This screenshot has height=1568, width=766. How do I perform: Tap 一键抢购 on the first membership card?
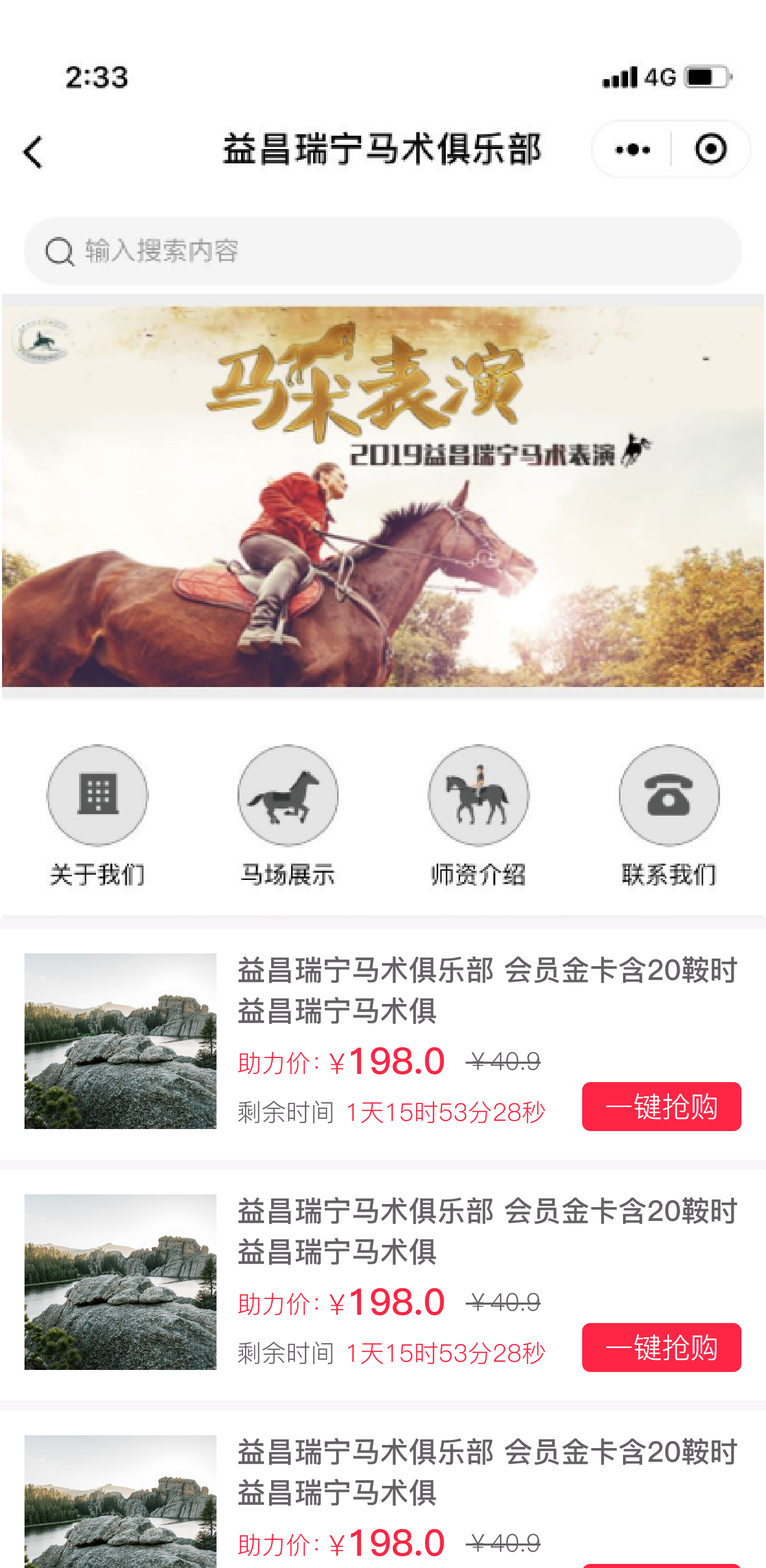tap(661, 1106)
